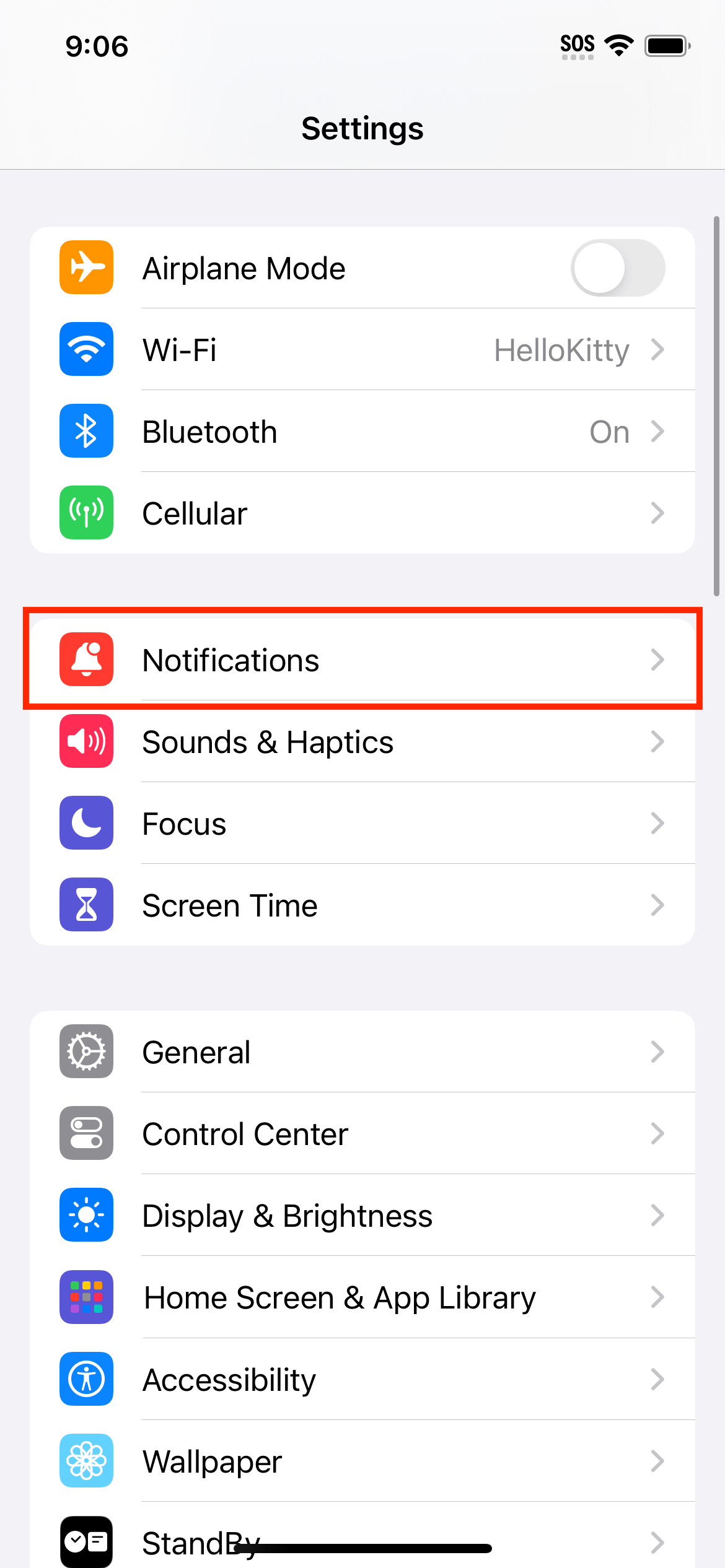Select Sounds & Haptics

(362, 741)
